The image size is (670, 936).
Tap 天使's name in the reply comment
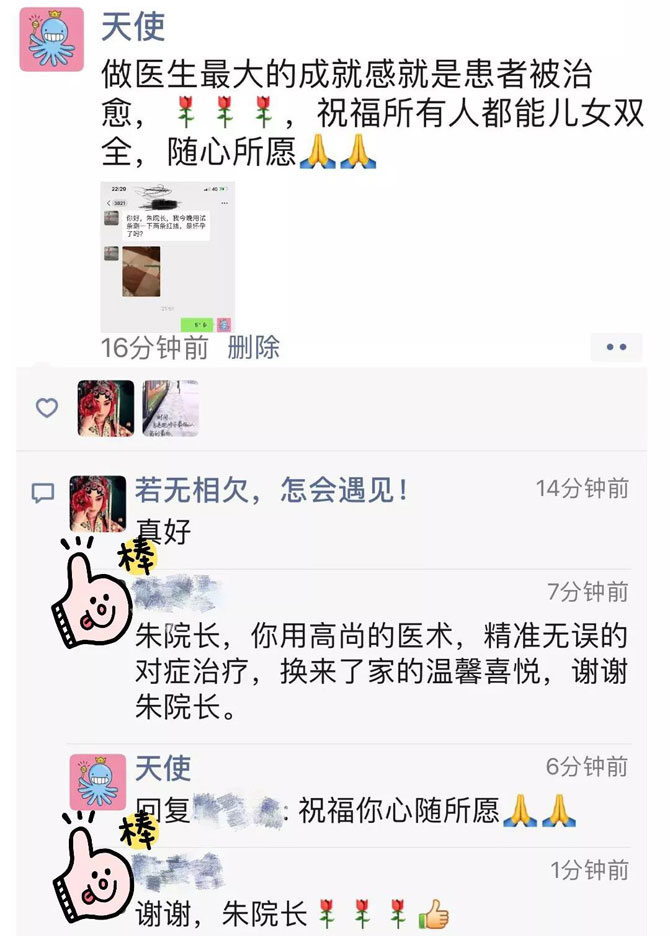pyautogui.click(x=163, y=768)
